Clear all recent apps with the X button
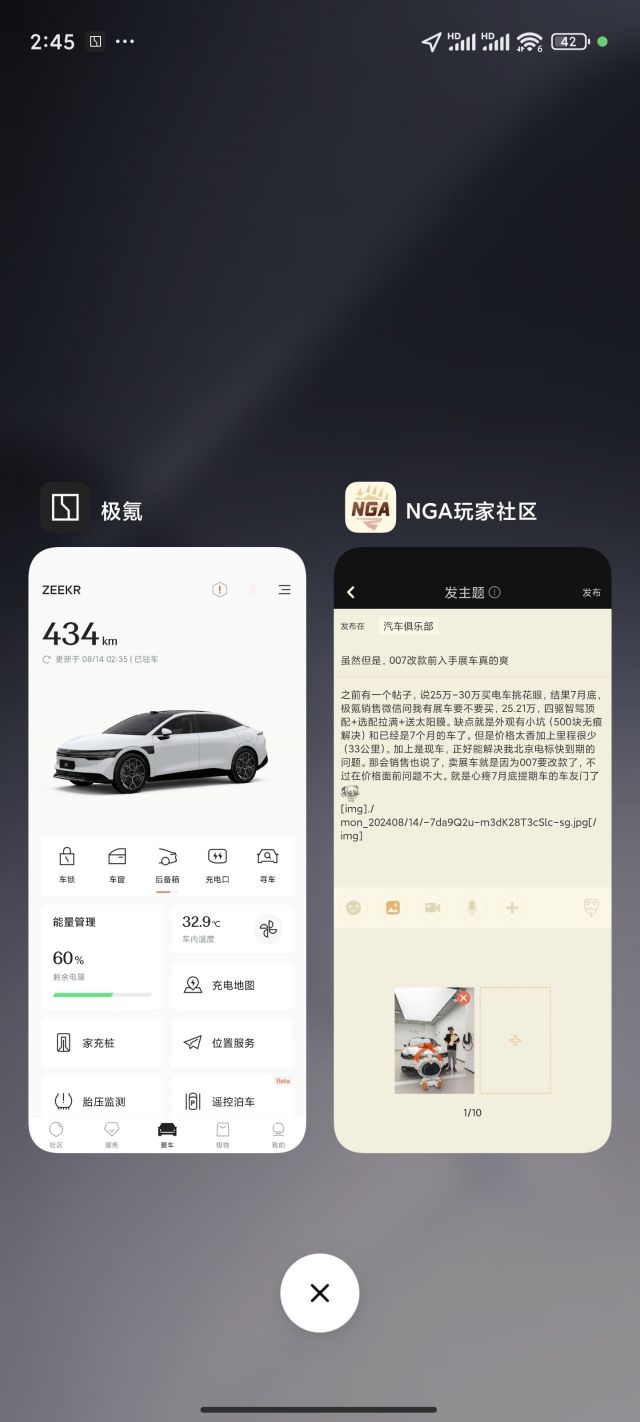Screen dimensions: 640x1422 [x=320, y=1293]
